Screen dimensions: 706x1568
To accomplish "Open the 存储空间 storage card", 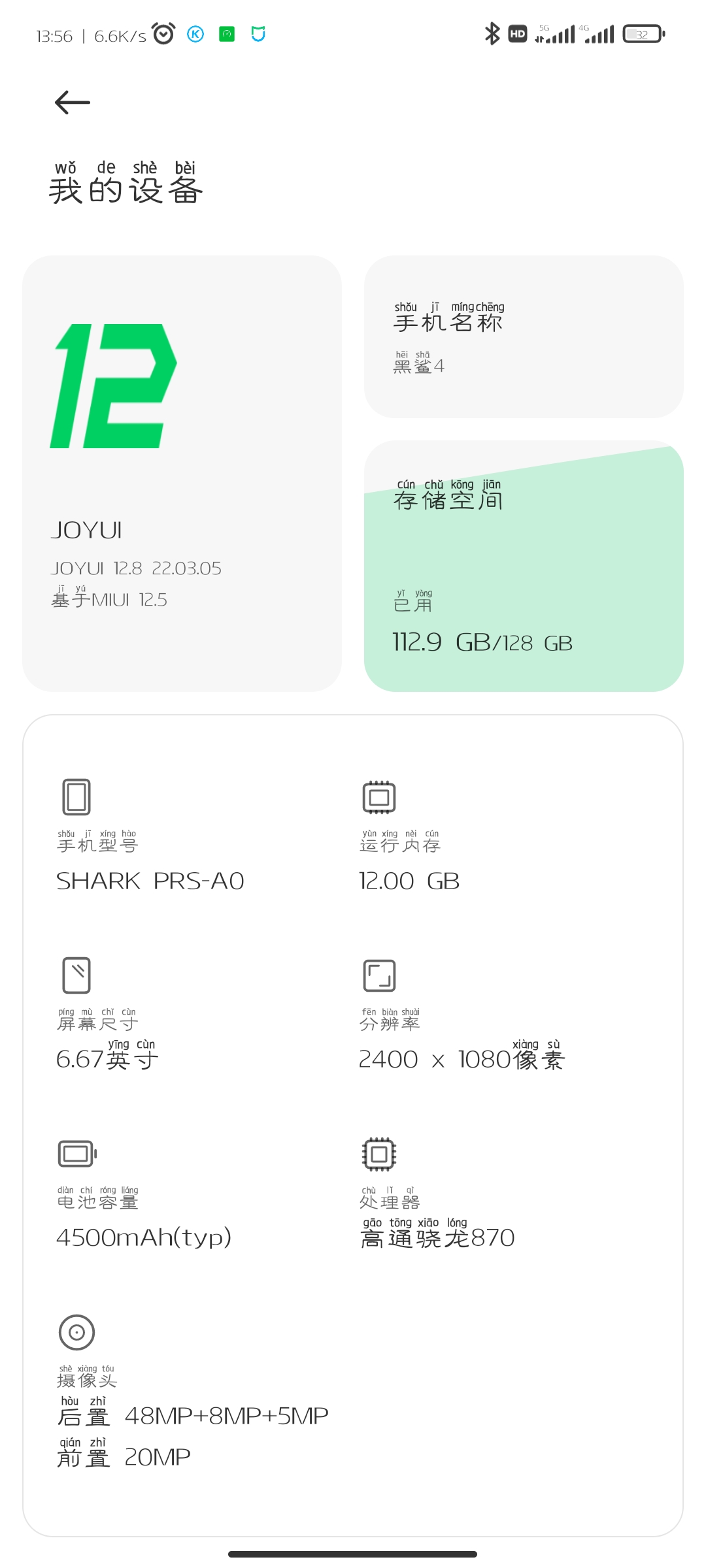I will click(524, 566).
